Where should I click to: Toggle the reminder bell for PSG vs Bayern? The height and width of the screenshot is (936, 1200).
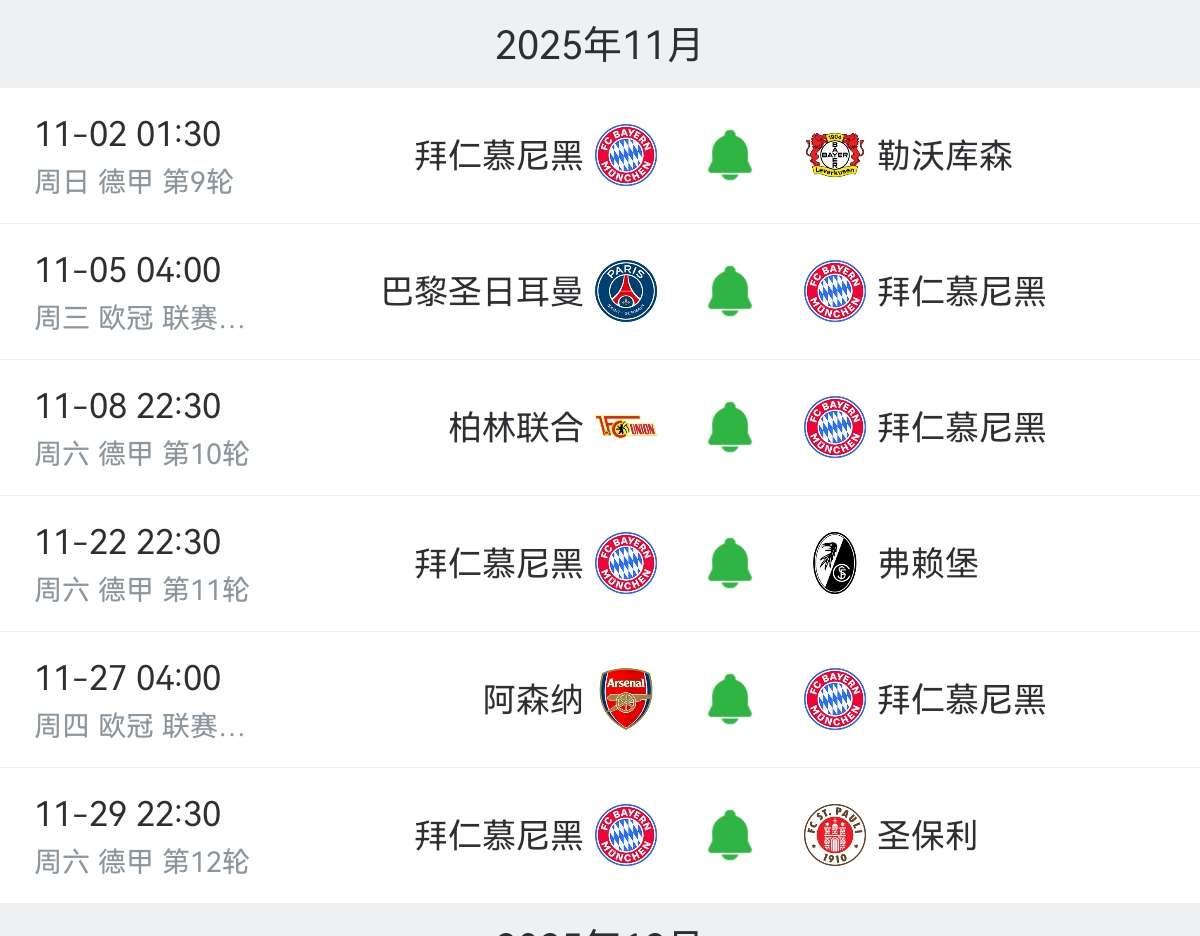coord(730,291)
